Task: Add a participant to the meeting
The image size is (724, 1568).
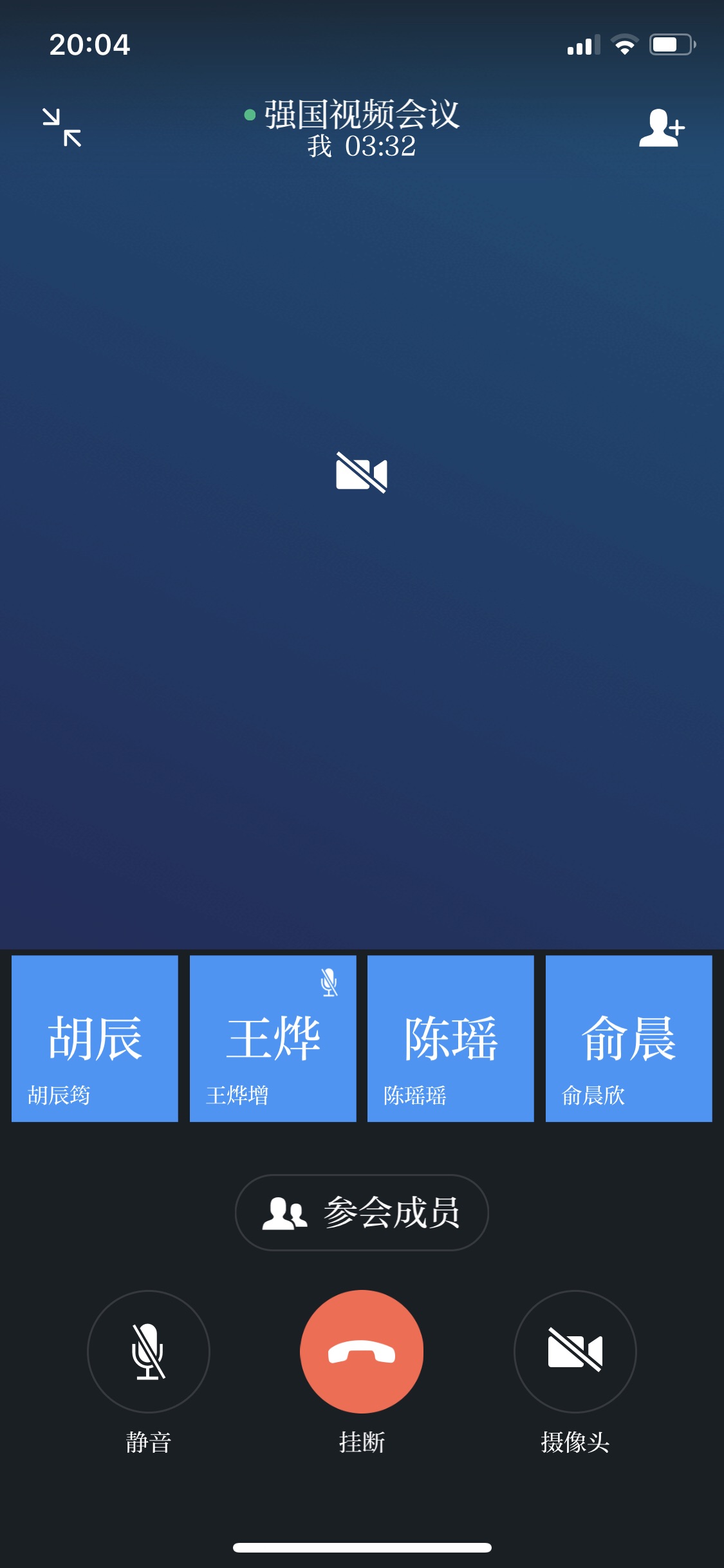Action: [x=661, y=127]
